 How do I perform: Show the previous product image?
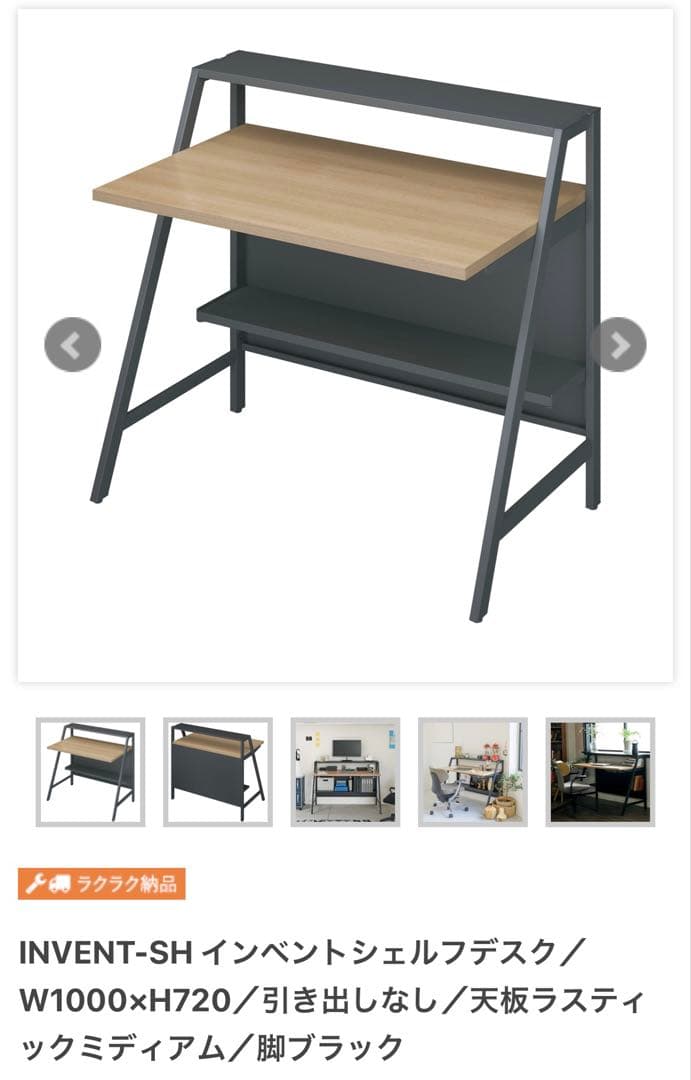pyautogui.click(x=73, y=345)
